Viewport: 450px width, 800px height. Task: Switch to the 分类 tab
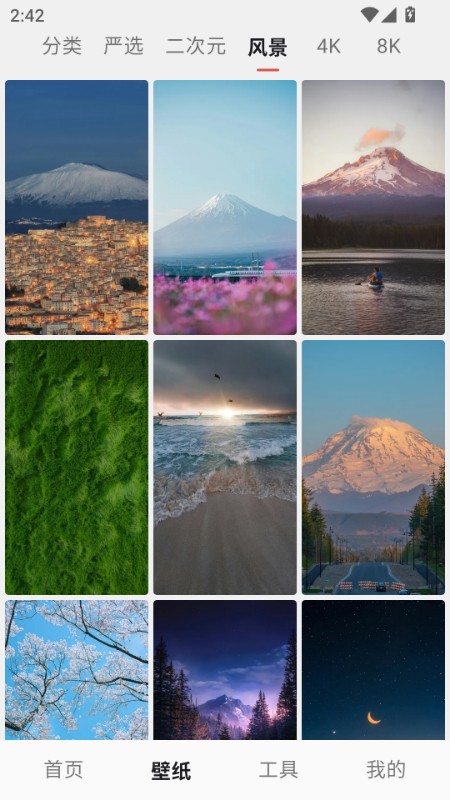point(62,46)
